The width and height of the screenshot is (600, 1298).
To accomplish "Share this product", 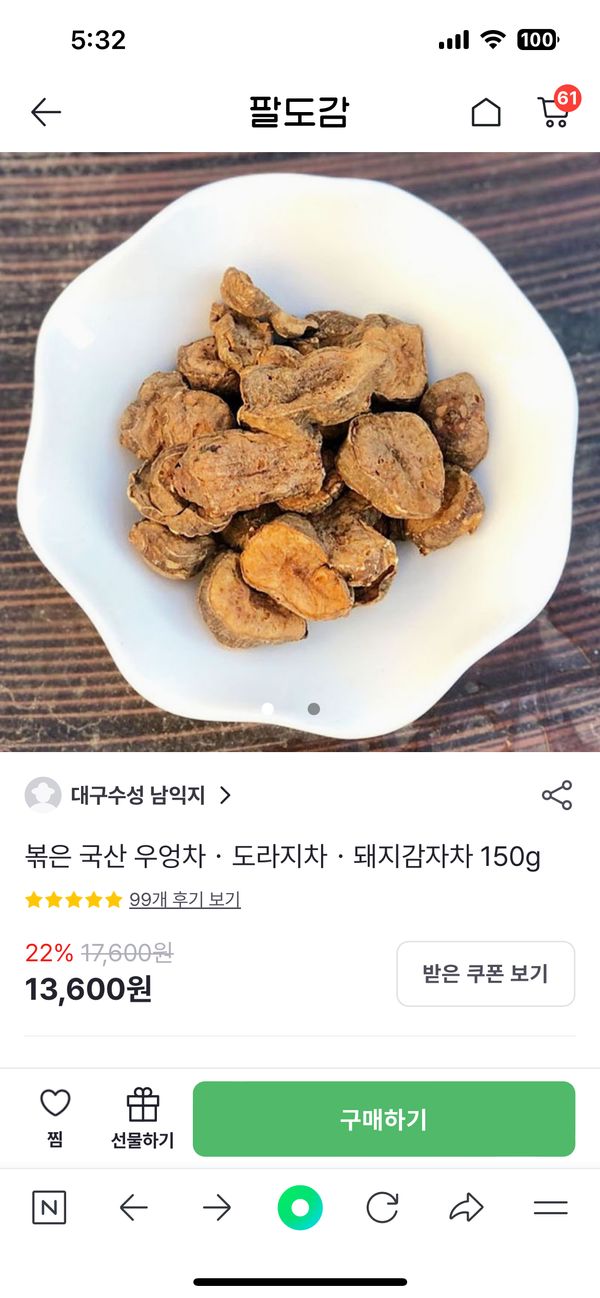I will (x=557, y=795).
